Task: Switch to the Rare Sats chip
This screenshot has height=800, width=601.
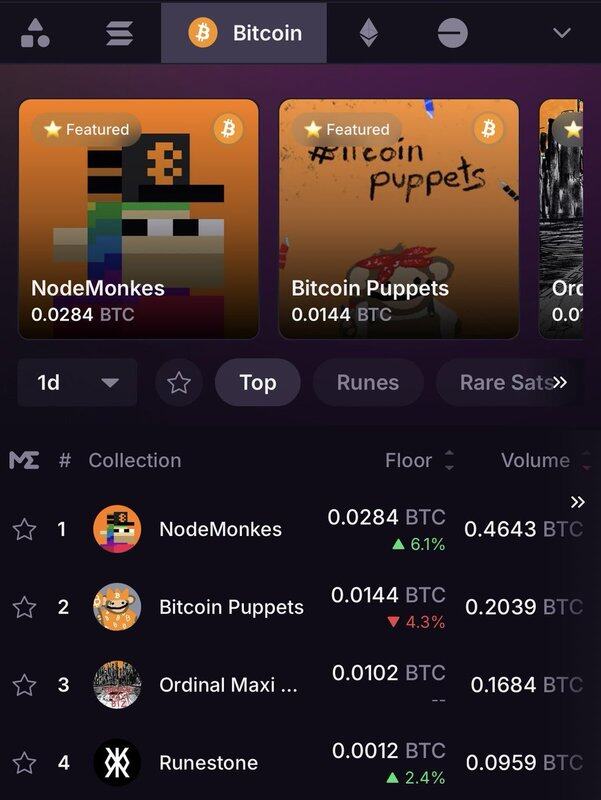Action: click(500, 383)
